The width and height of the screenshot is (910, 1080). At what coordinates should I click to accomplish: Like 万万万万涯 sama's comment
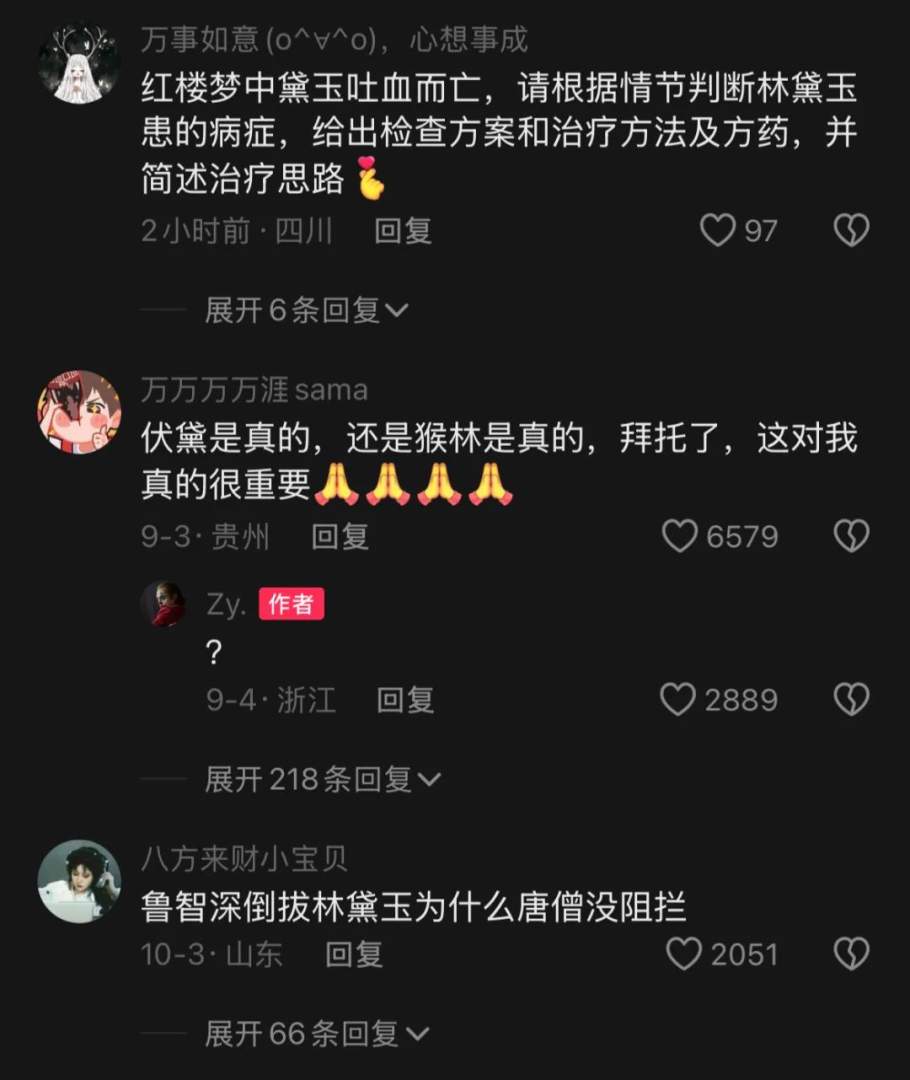tap(680, 537)
